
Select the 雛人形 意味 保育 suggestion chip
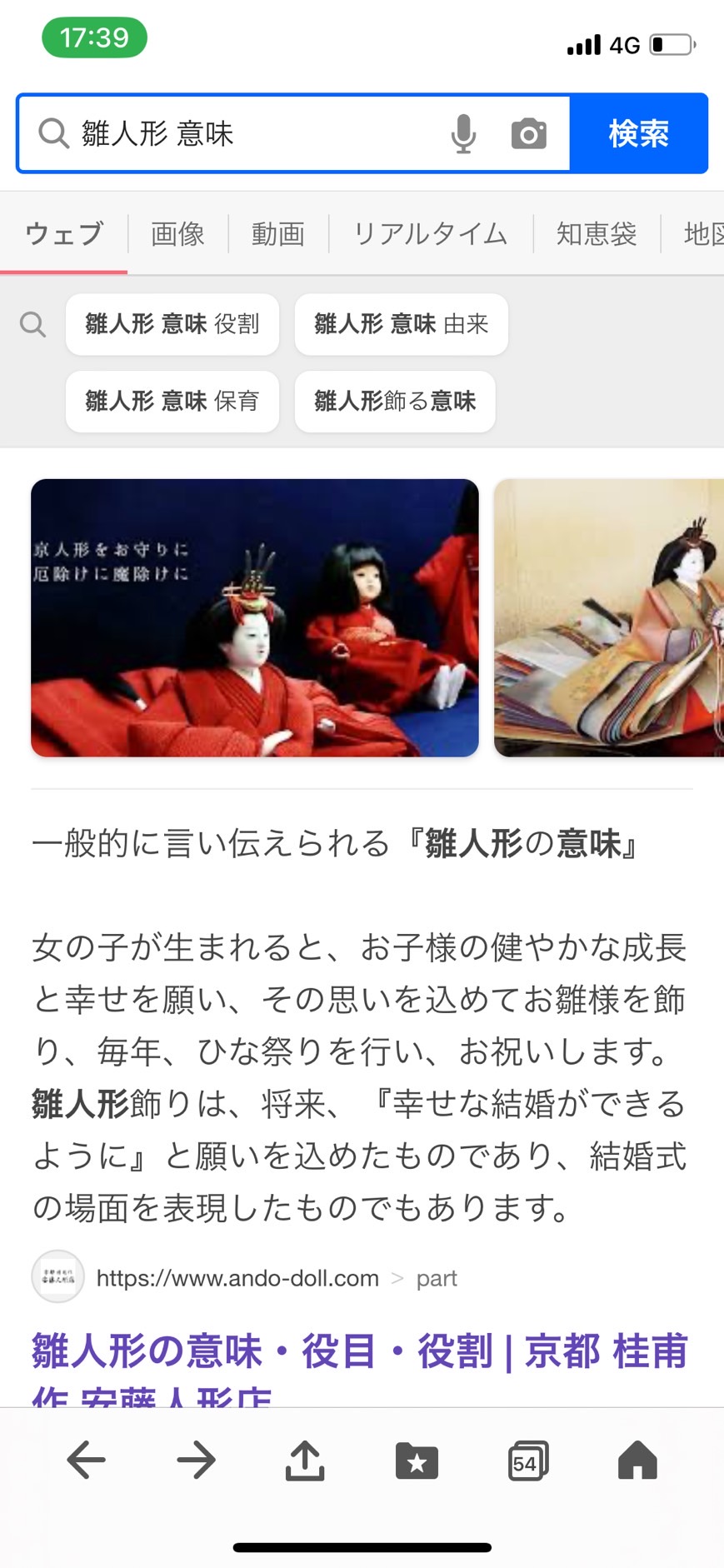(x=172, y=402)
